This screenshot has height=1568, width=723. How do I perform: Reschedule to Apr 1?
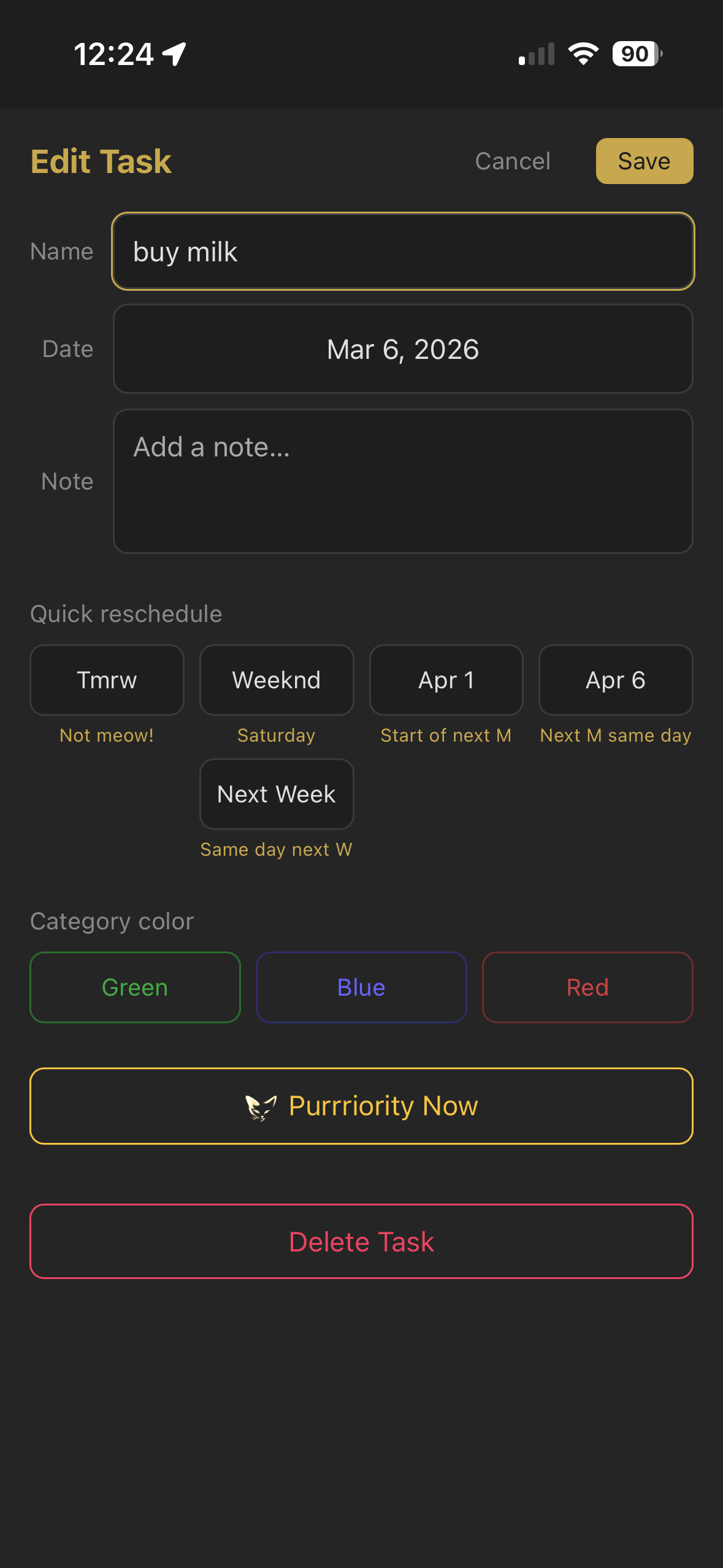tap(446, 680)
